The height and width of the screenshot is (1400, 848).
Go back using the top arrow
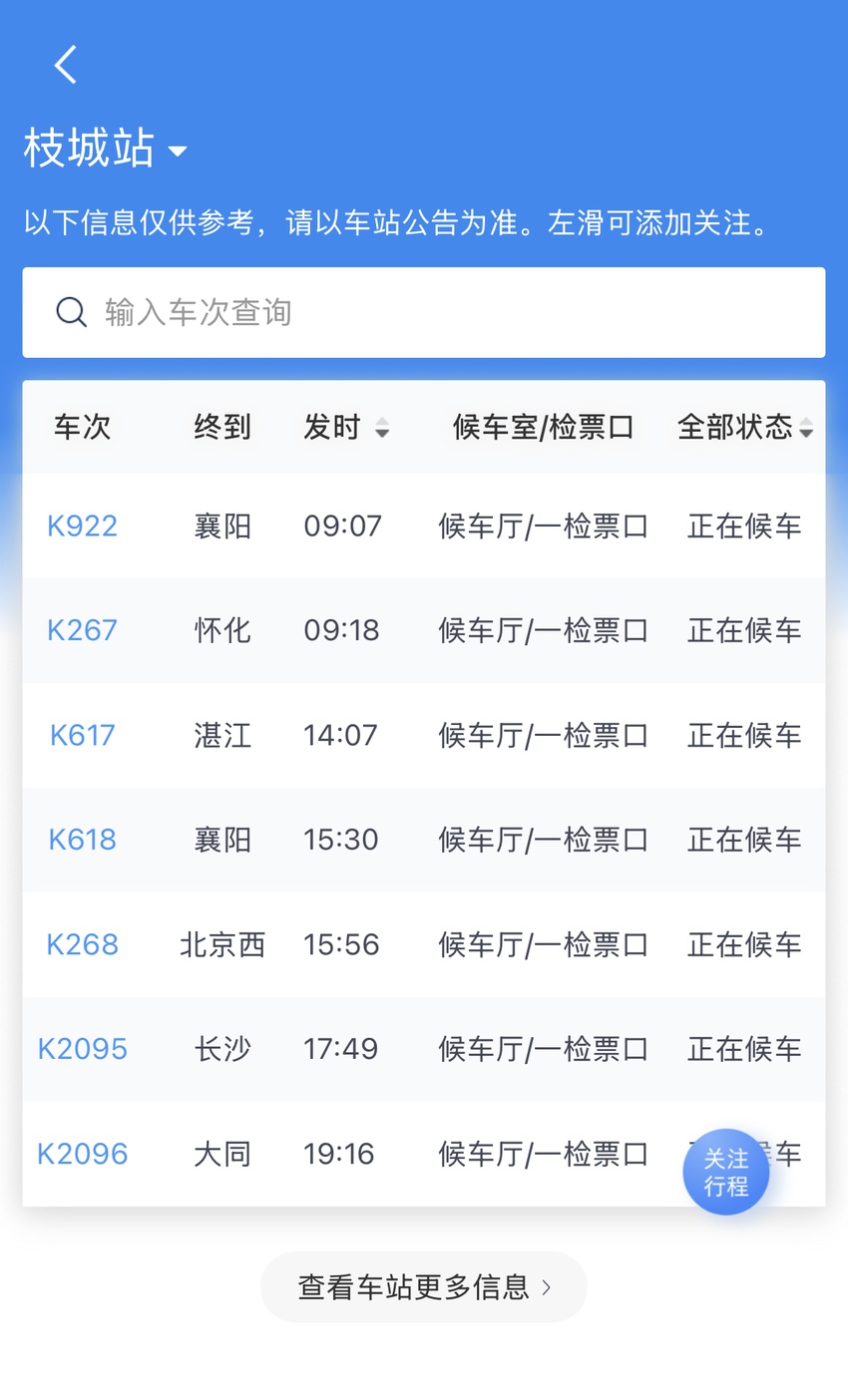[x=66, y=66]
